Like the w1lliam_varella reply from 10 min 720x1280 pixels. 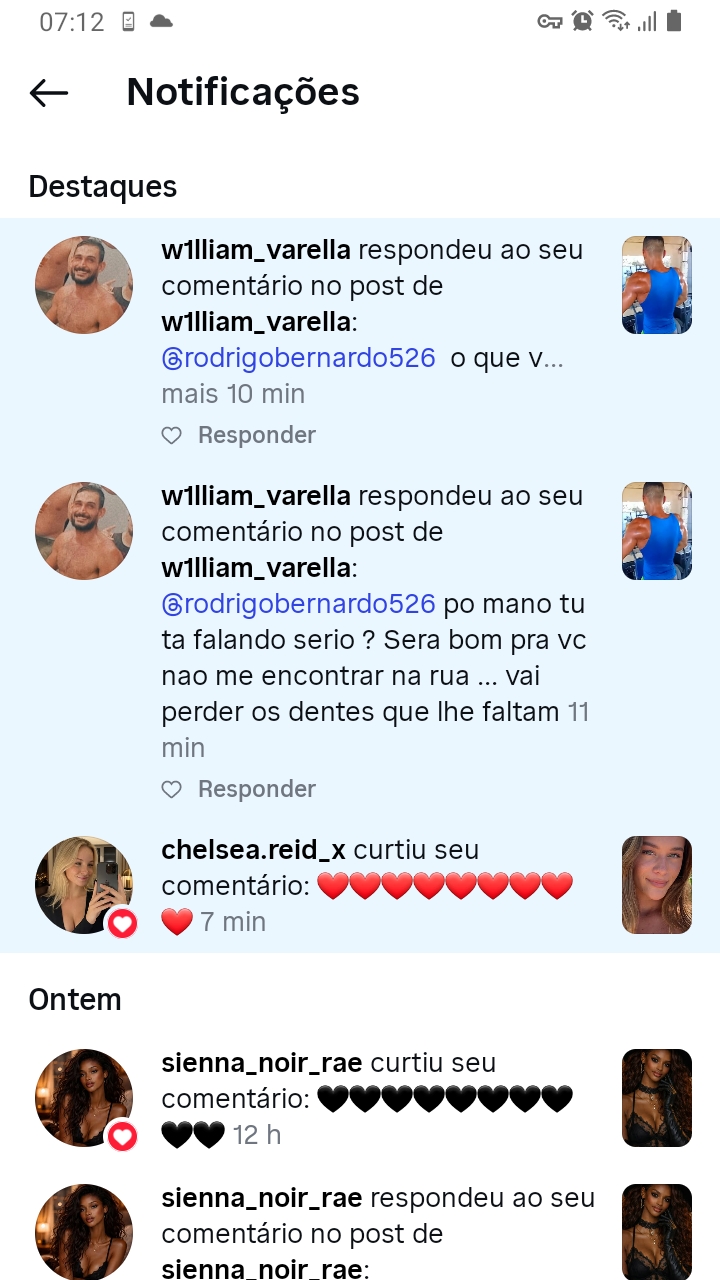(172, 435)
